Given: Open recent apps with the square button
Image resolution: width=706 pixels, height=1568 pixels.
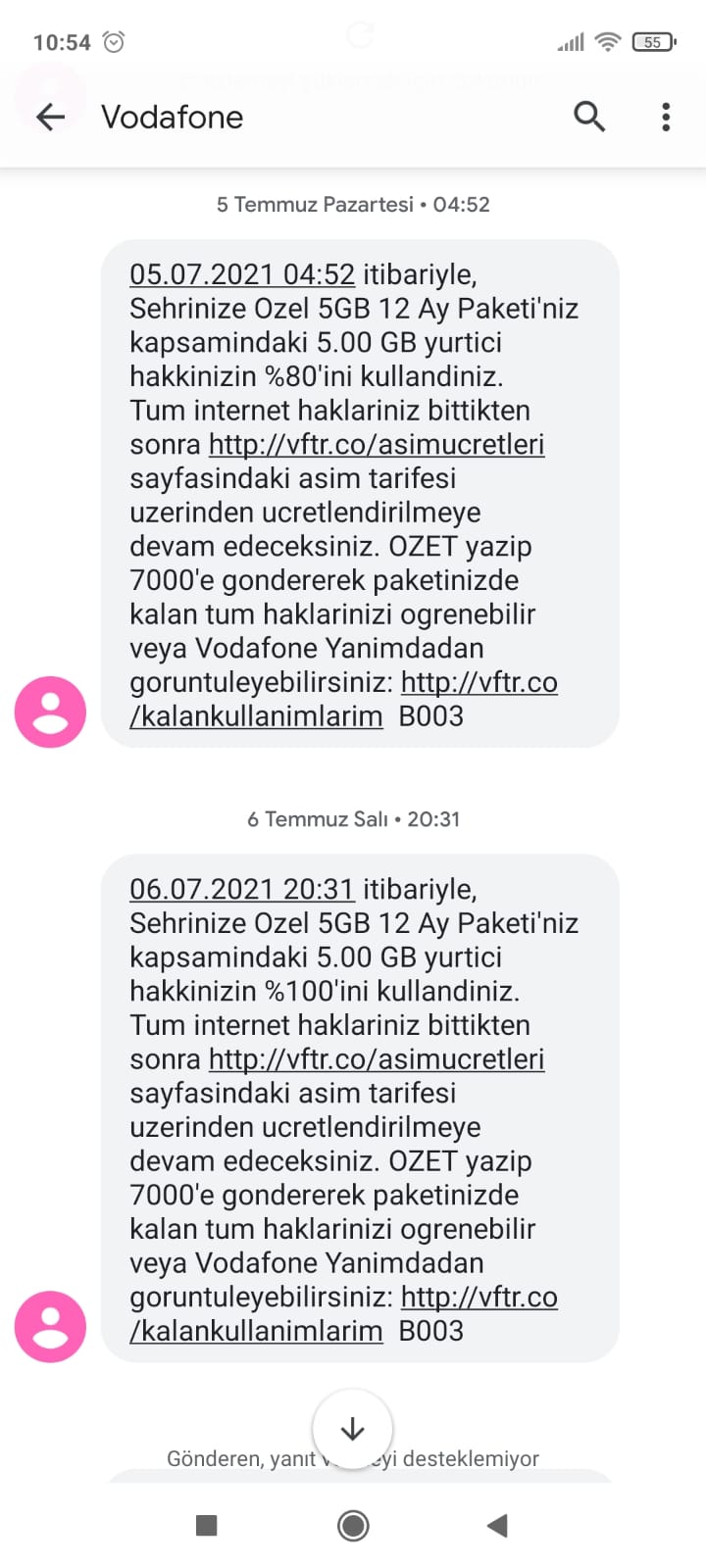Looking at the screenshot, I should point(206,1525).
